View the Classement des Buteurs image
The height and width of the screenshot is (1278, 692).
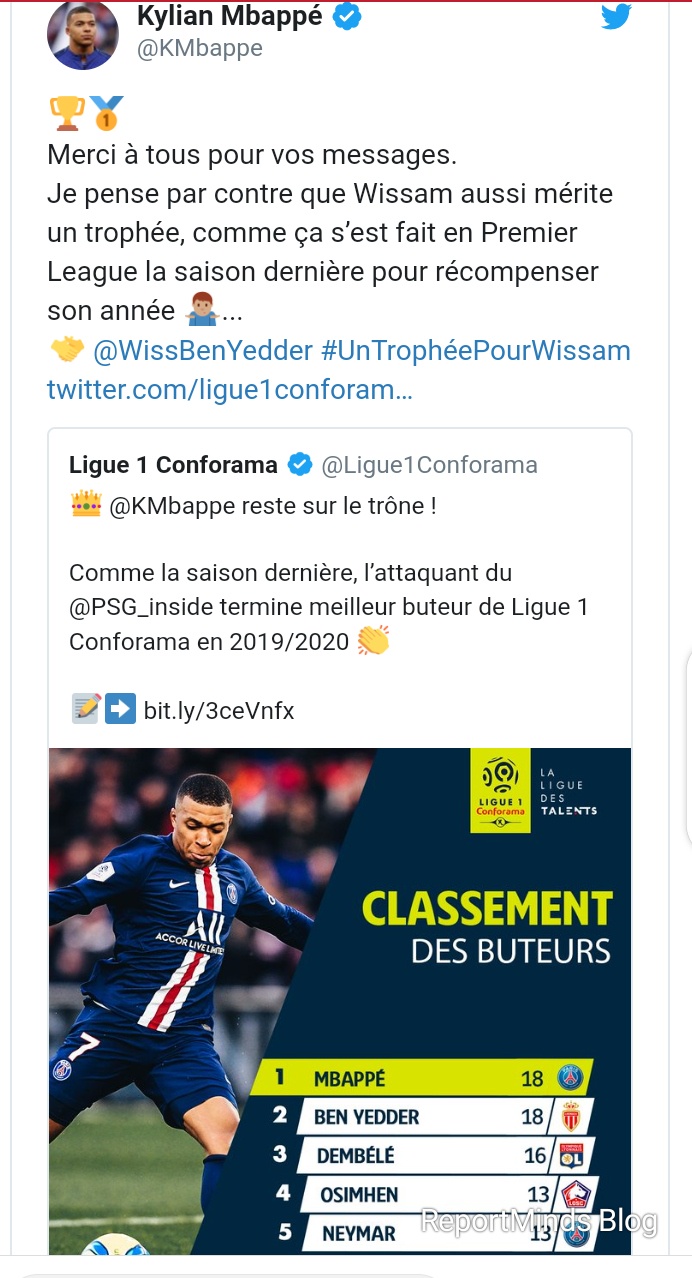tap(340, 1000)
